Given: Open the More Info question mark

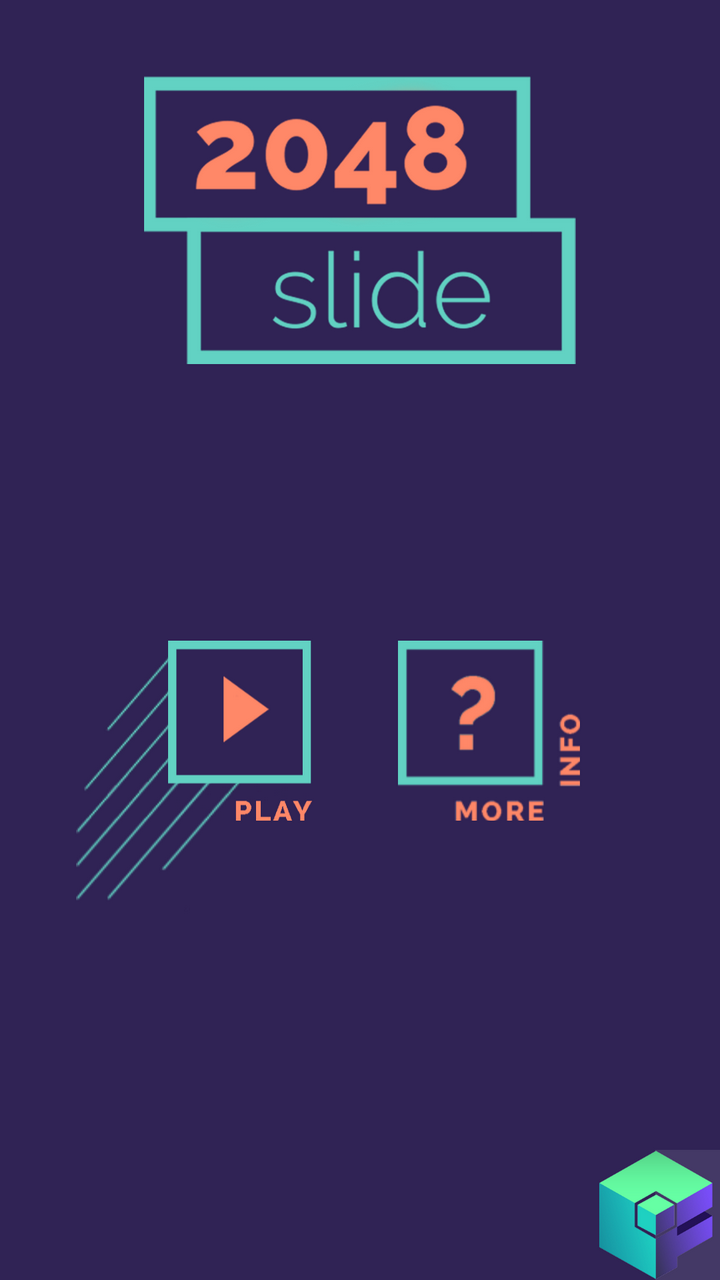Looking at the screenshot, I should click(x=470, y=712).
